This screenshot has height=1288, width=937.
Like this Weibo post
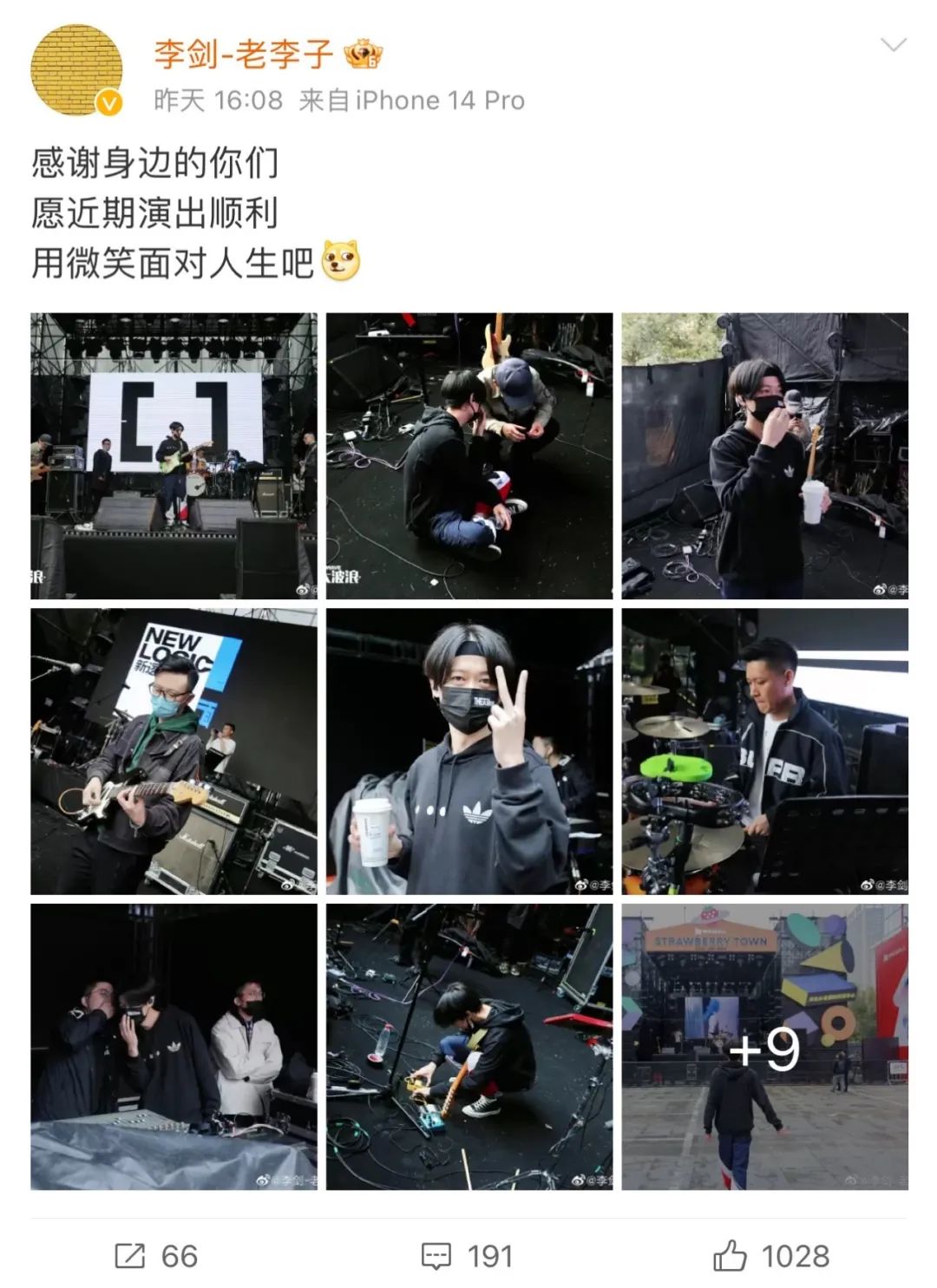tap(771, 1255)
